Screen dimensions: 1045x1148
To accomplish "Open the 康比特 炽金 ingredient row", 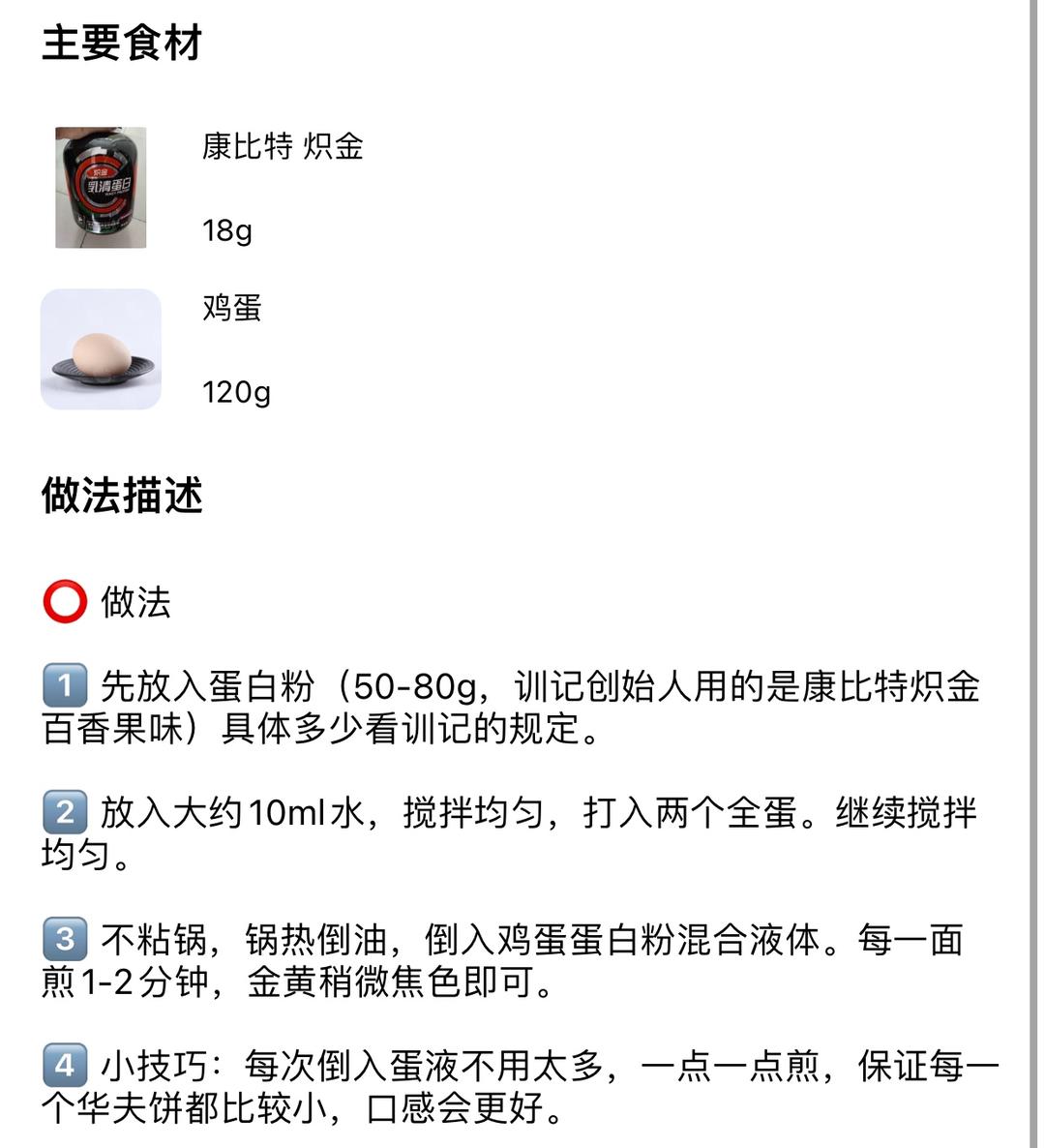I will click(x=282, y=147).
